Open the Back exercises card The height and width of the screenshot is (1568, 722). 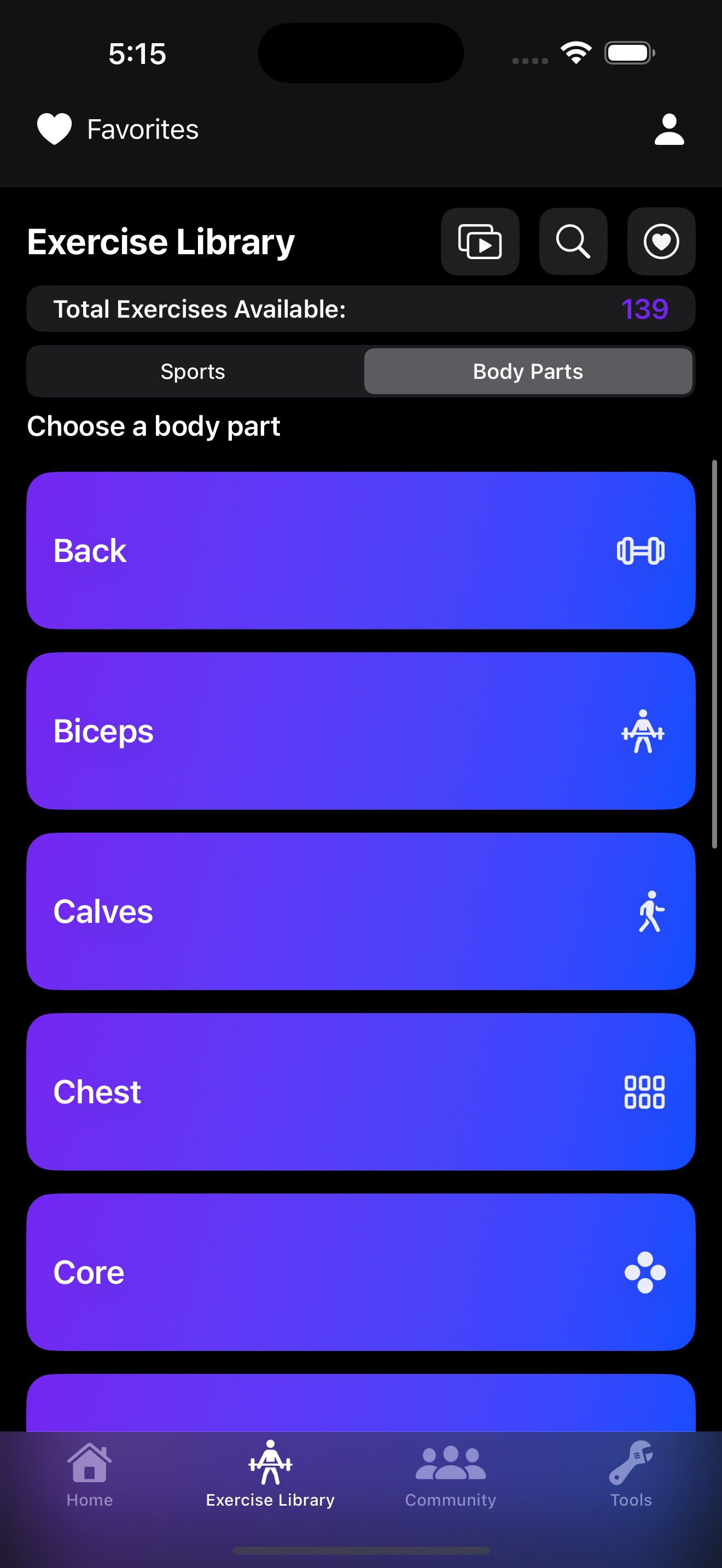click(x=361, y=550)
